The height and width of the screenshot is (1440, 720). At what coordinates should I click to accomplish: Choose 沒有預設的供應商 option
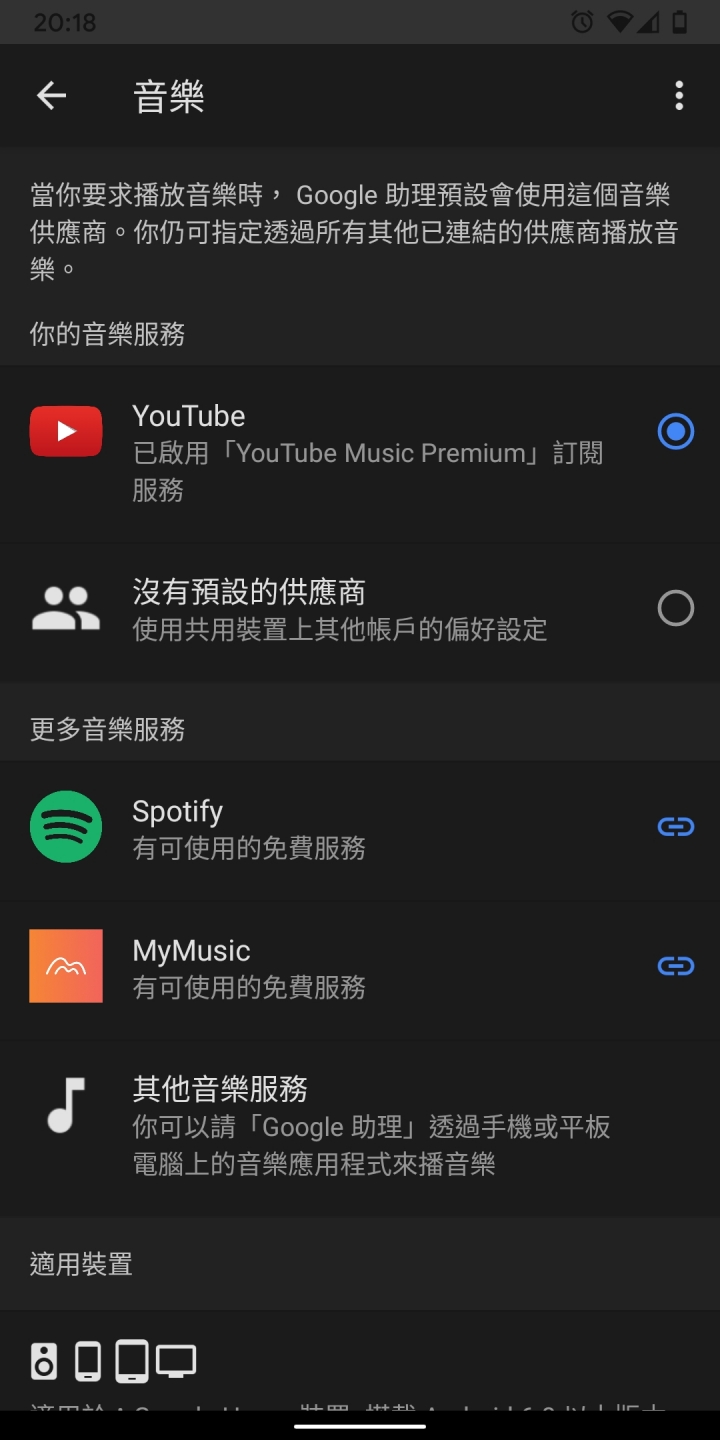(360, 609)
